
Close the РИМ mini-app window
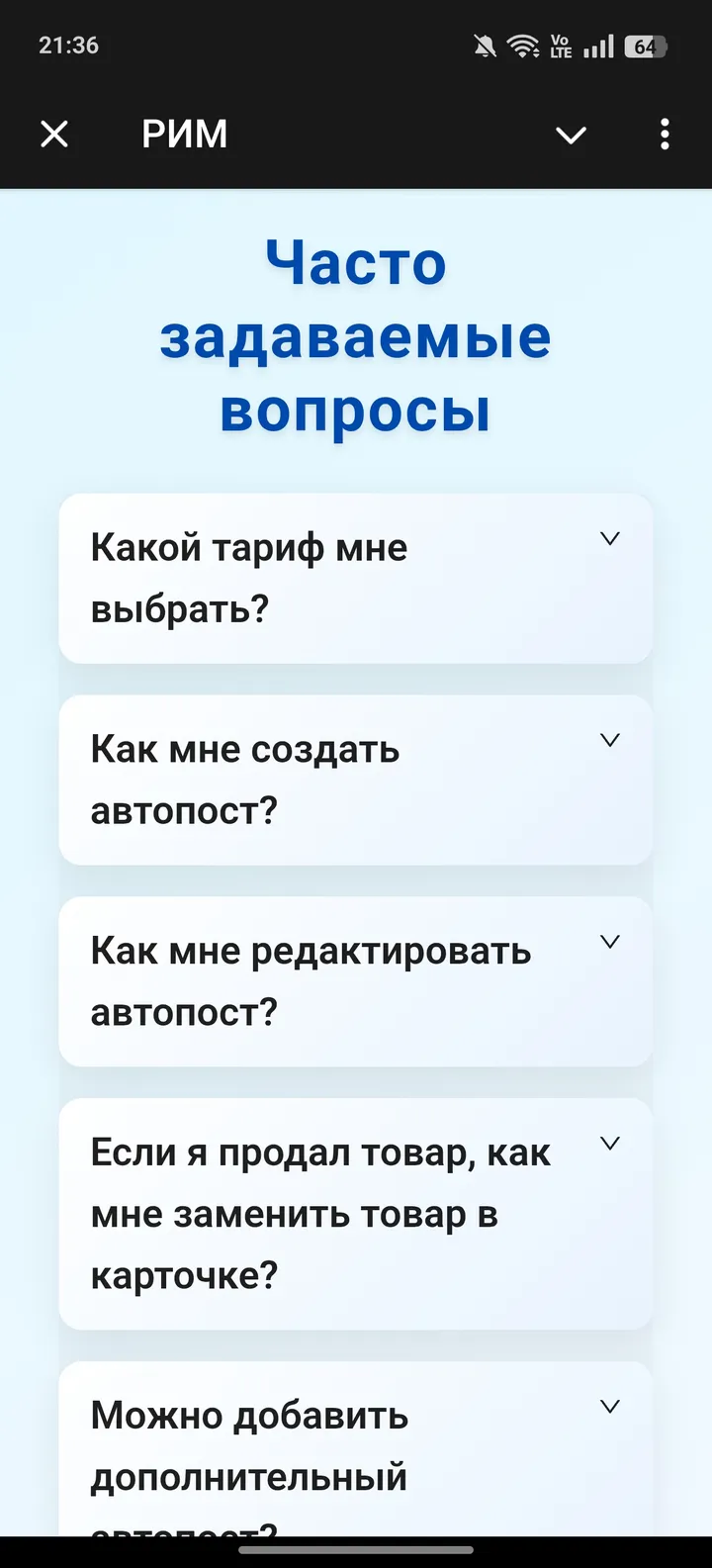click(x=54, y=135)
